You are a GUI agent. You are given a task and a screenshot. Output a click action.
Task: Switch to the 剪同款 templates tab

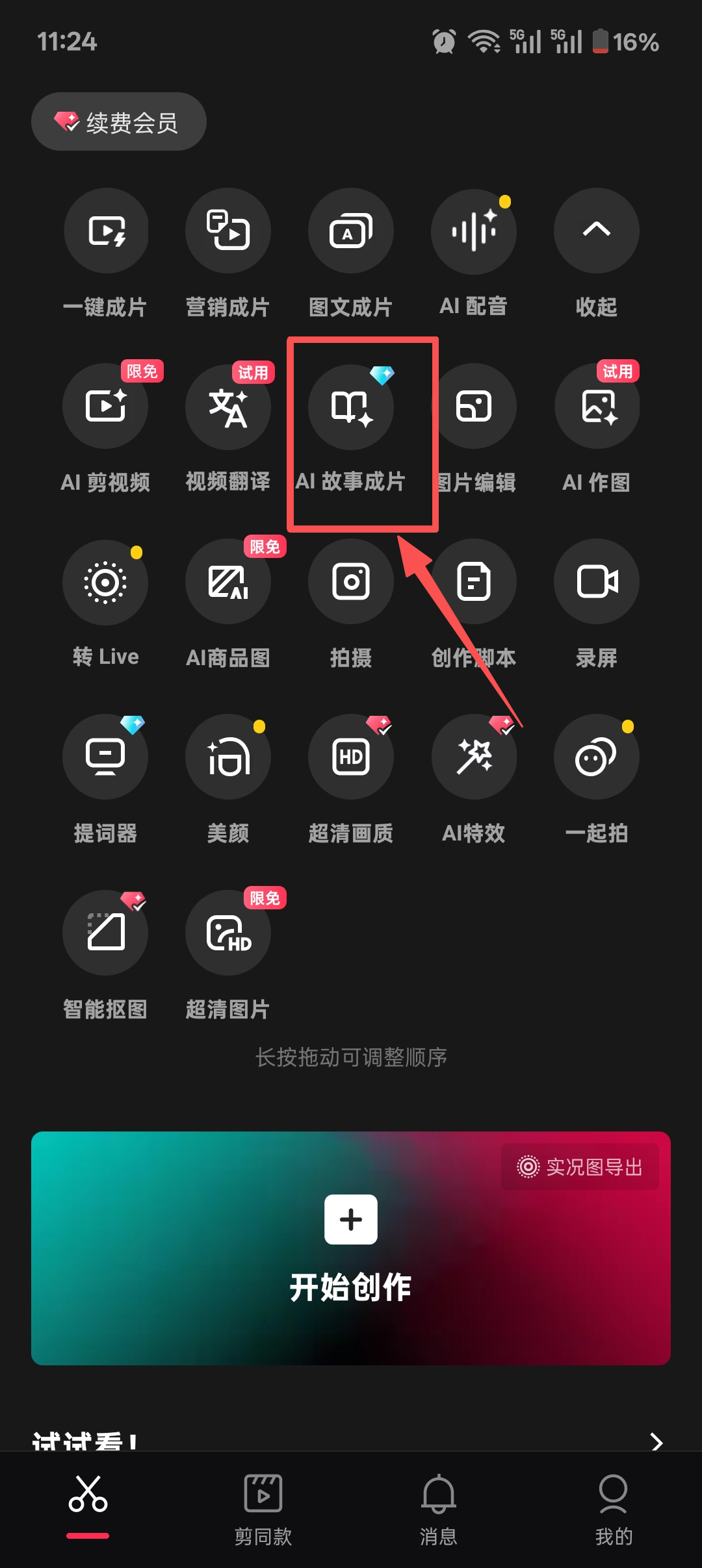263,1508
